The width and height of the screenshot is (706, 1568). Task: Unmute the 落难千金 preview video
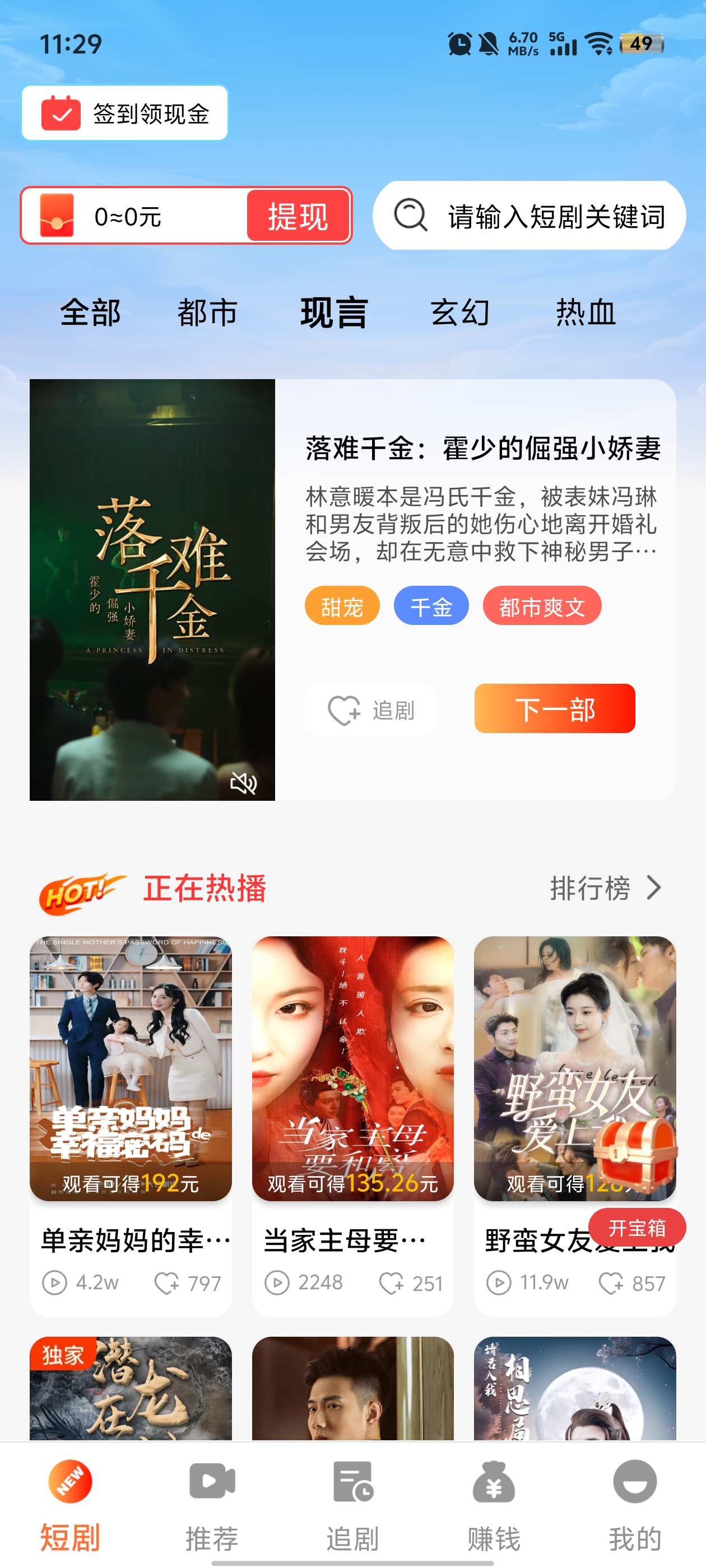(243, 782)
